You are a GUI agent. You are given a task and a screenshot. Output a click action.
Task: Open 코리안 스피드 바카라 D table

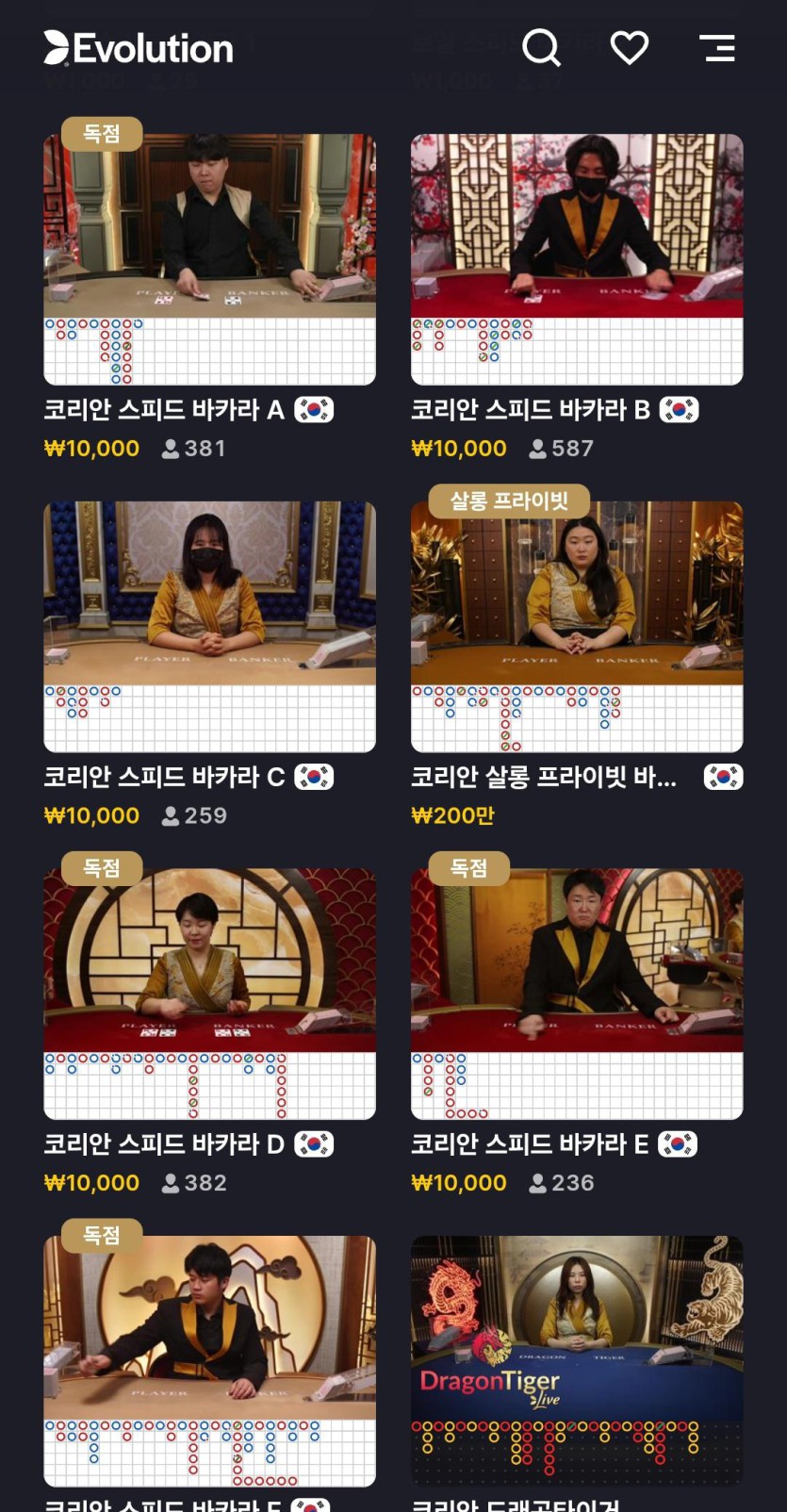coord(209,994)
